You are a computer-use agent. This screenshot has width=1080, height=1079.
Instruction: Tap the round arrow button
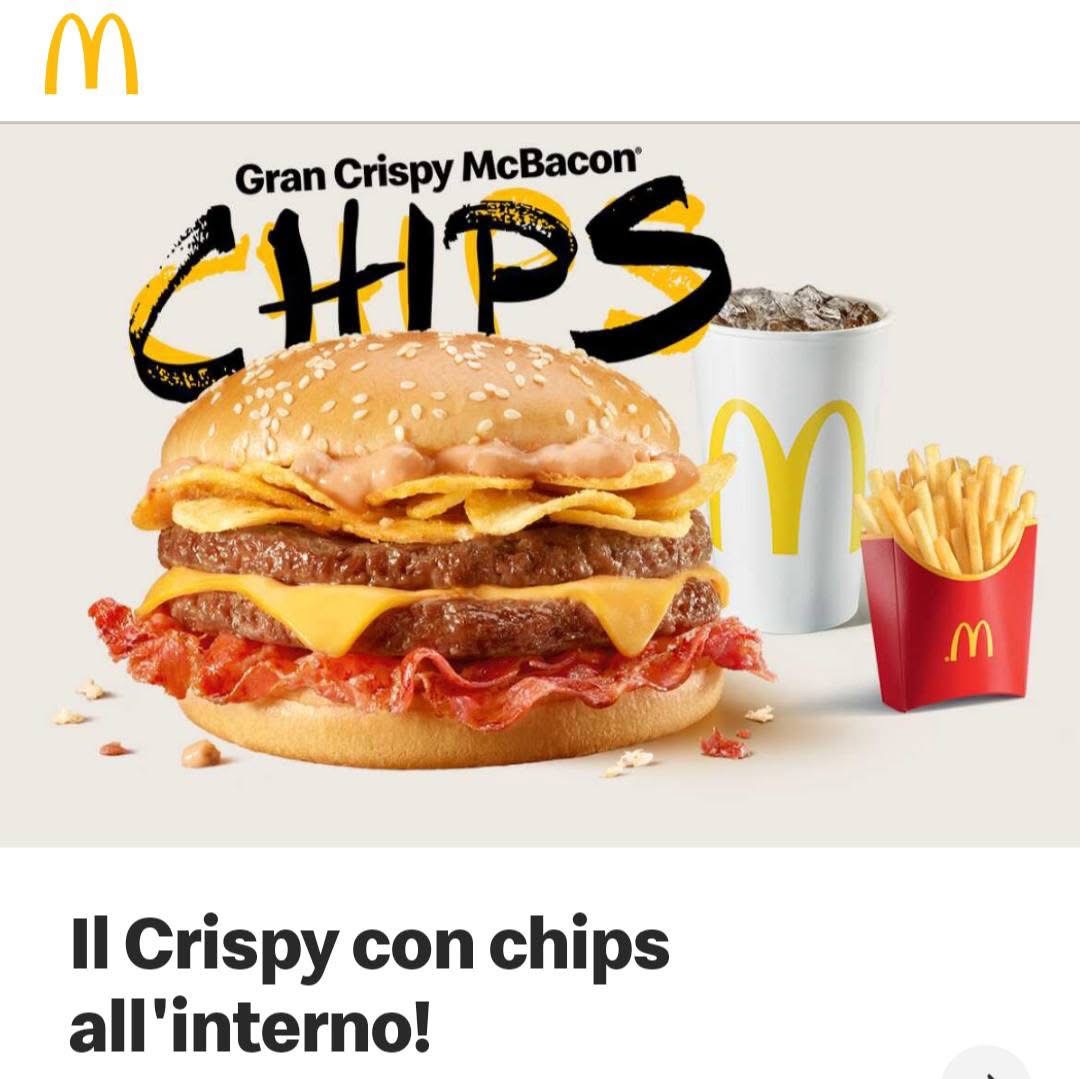[985, 1064]
